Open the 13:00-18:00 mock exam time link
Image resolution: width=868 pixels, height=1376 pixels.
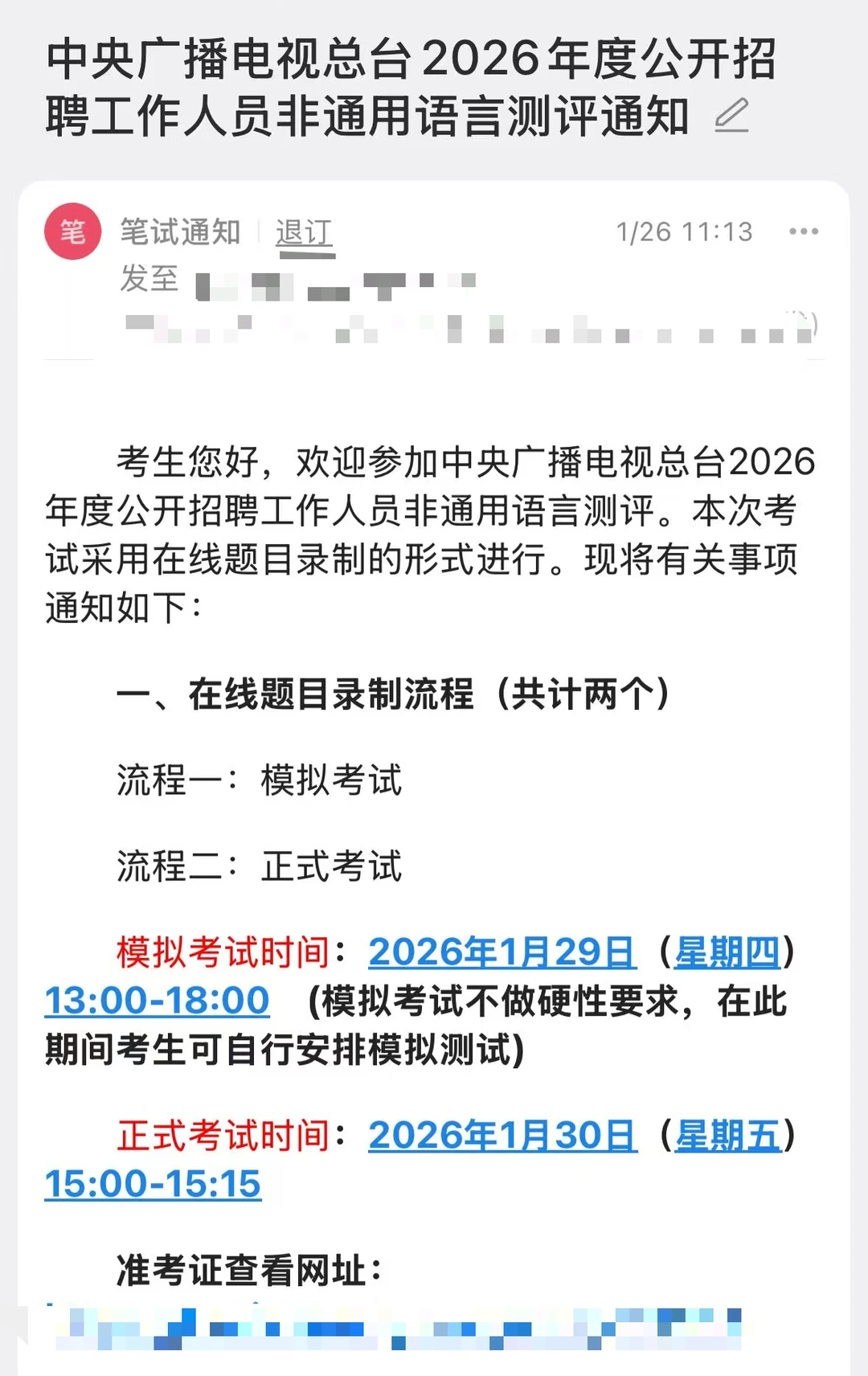(156, 1001)
